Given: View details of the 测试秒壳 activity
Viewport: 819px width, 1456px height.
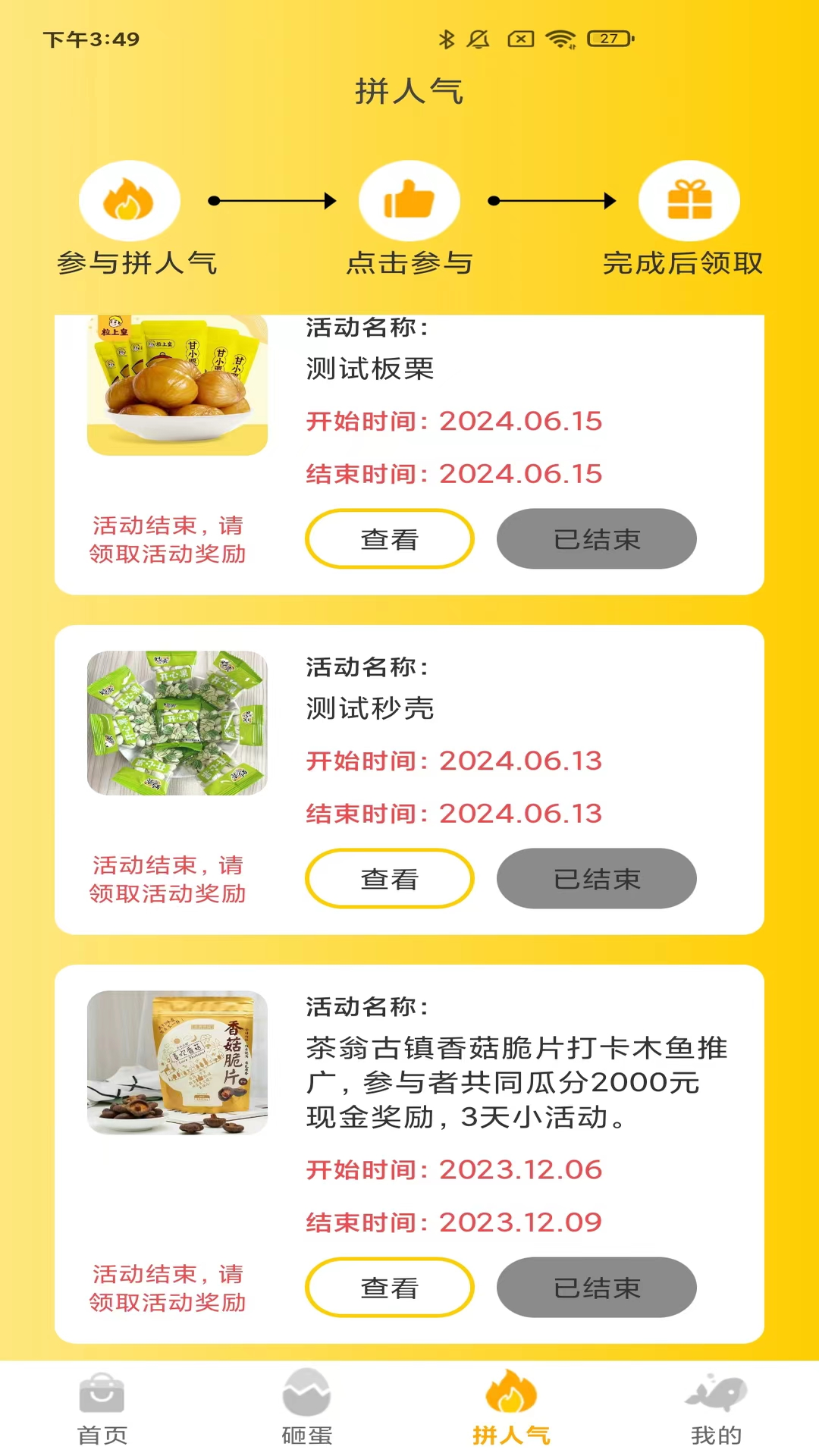Looking at the screenshot, I should pos(389,878).
